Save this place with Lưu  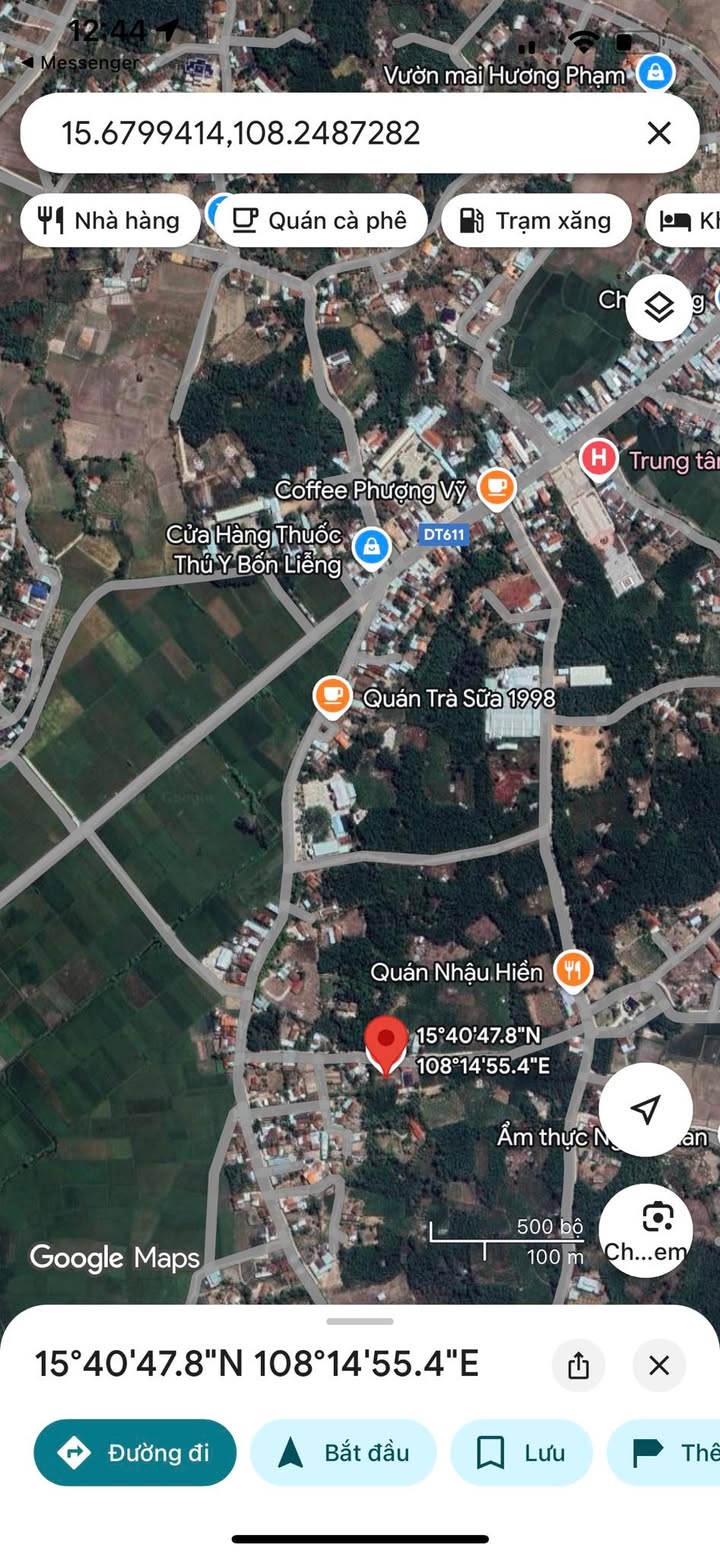(521, 1452)
